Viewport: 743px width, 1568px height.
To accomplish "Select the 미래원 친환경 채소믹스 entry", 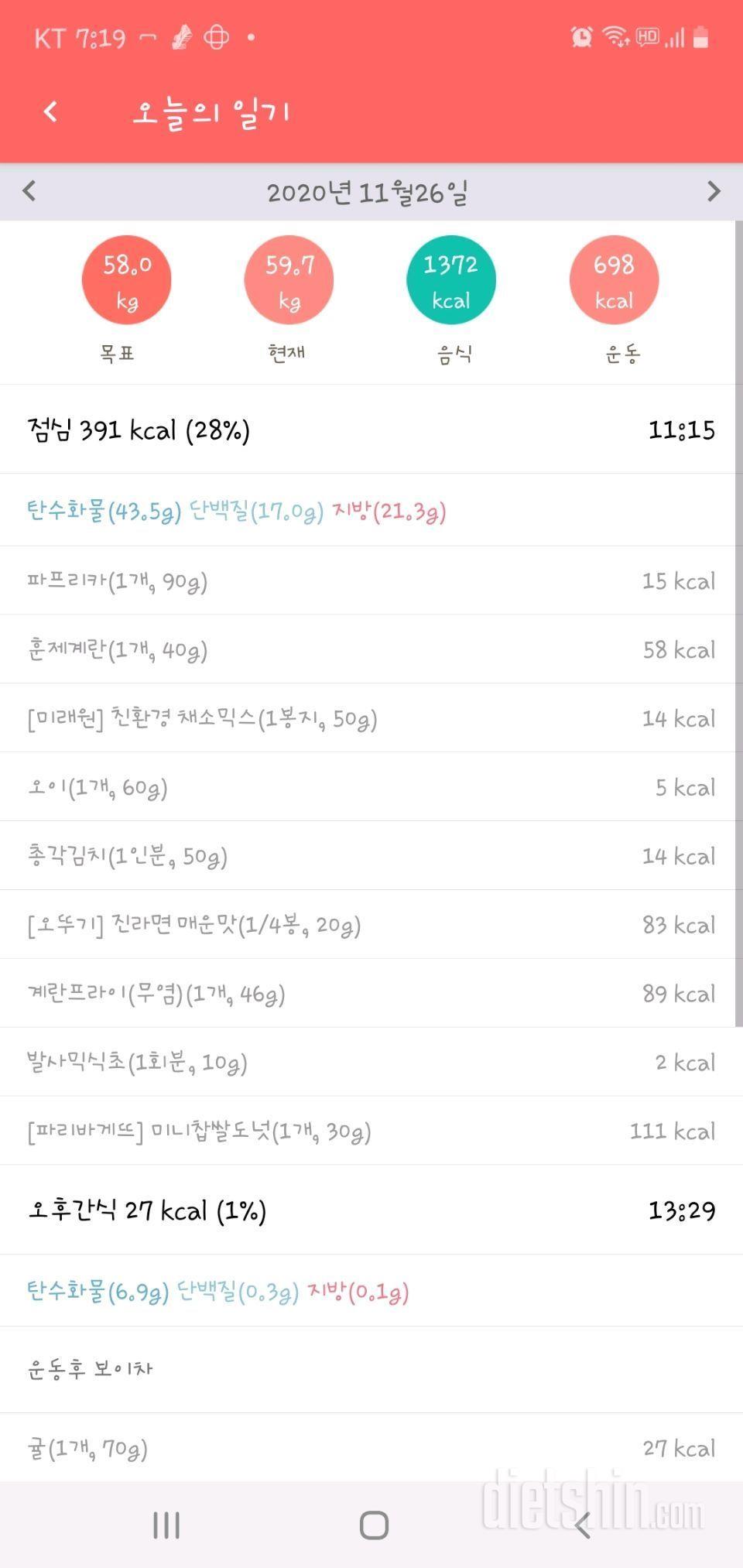I will coord(370,719).
